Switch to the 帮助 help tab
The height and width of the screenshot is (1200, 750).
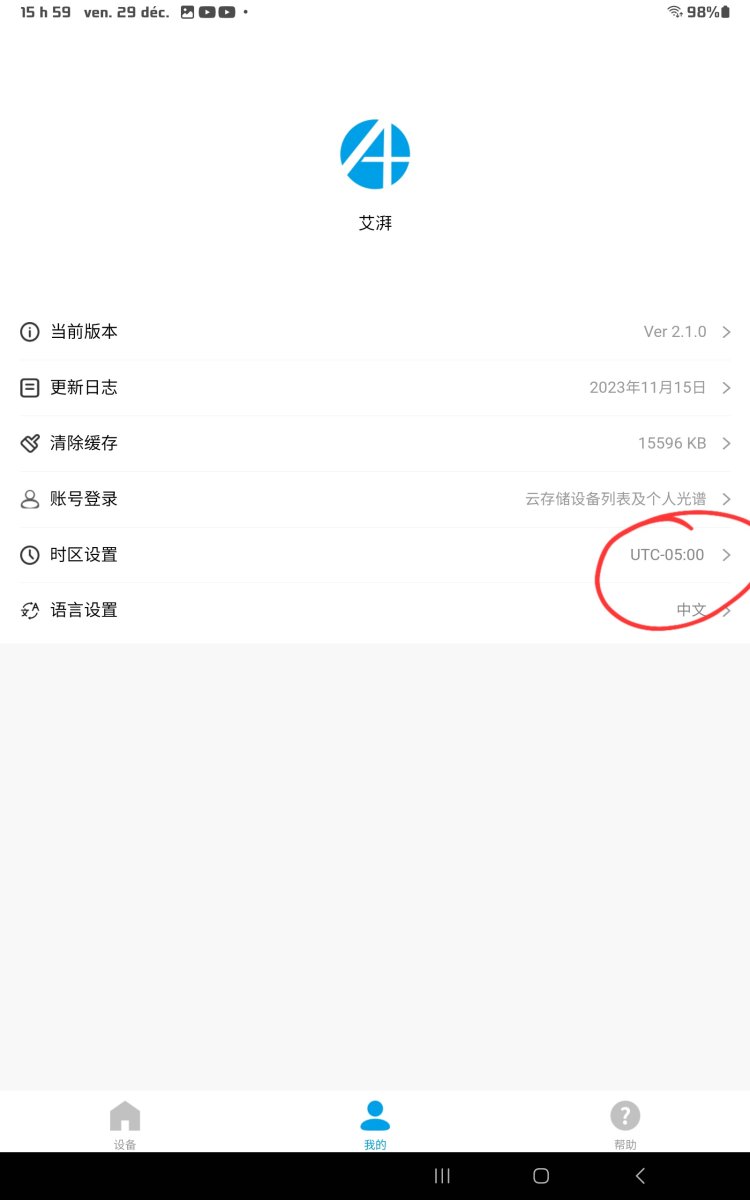coord(625,1124)
